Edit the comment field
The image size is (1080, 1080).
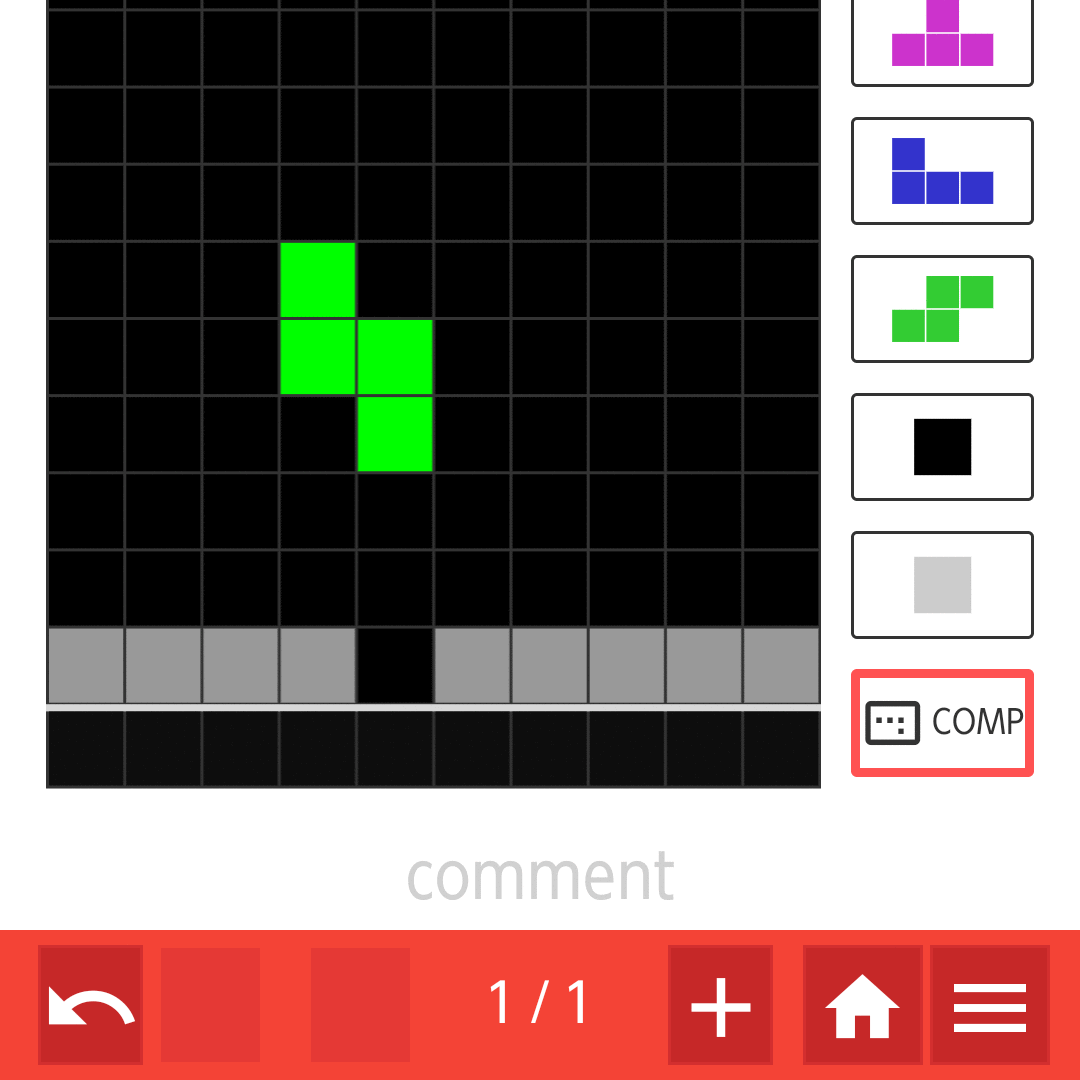(540, 876)
